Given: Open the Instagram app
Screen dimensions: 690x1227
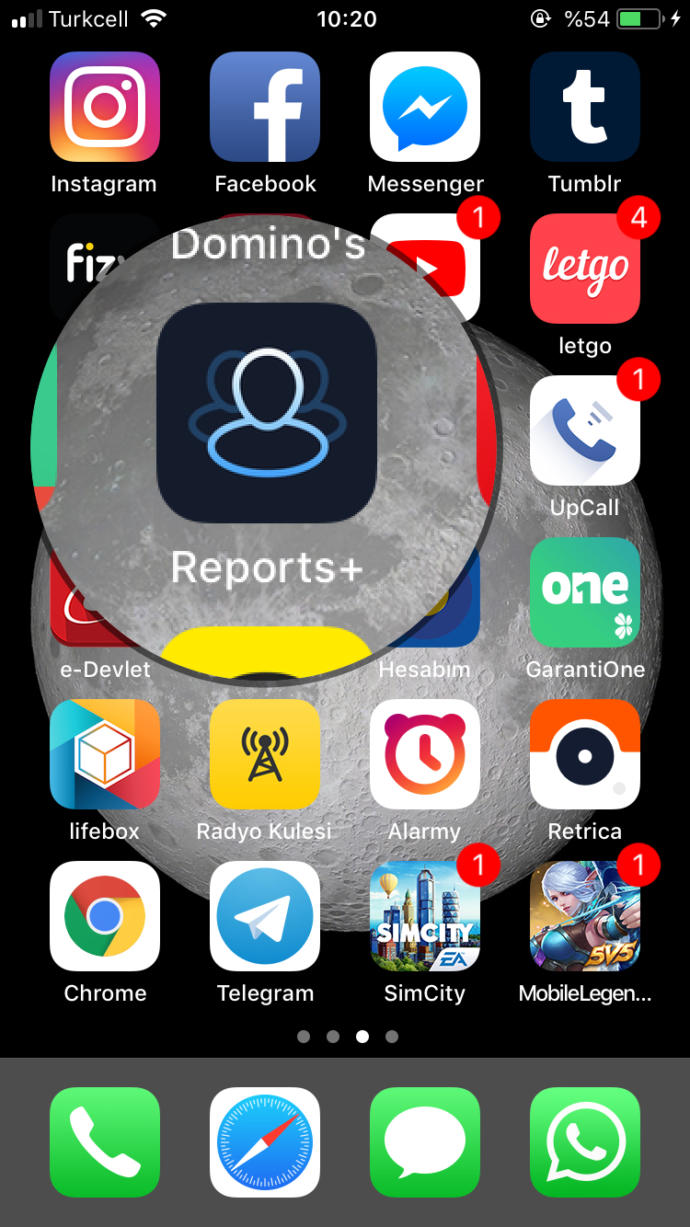Looking at the screenshot, I should (x=105, y=107).
